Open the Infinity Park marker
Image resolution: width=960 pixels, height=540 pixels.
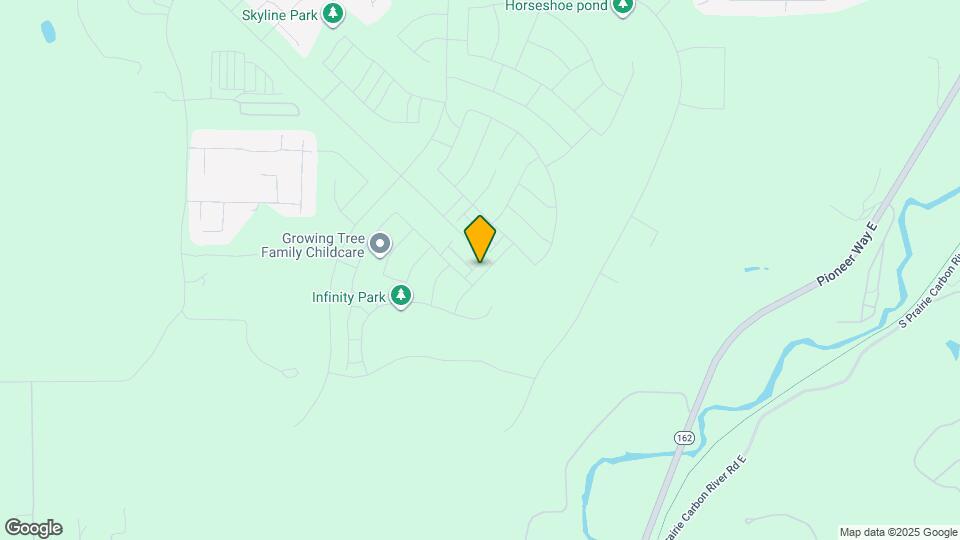point(401,295)
